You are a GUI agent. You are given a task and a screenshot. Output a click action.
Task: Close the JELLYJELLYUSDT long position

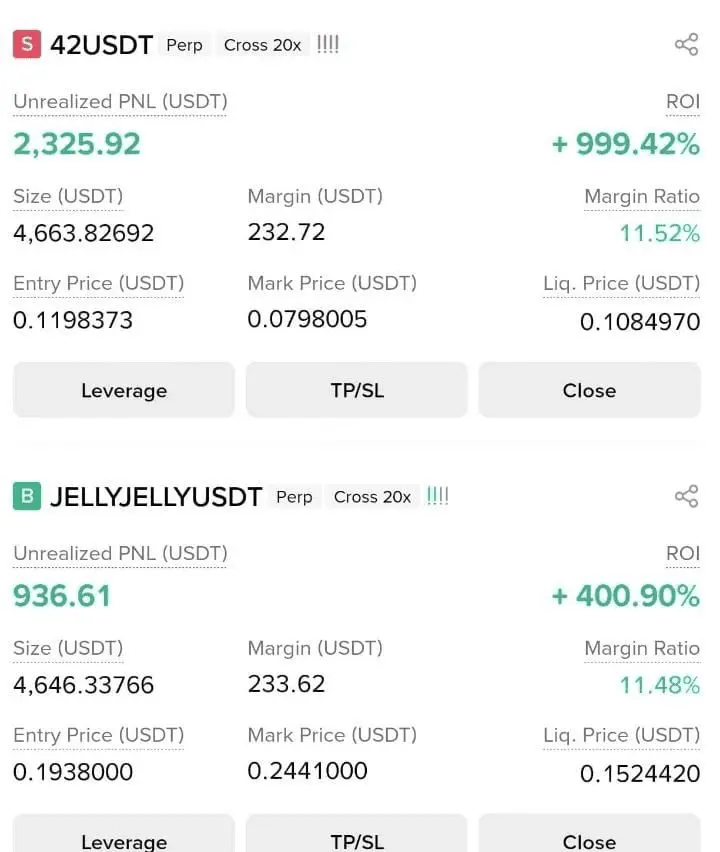[589, 838]
